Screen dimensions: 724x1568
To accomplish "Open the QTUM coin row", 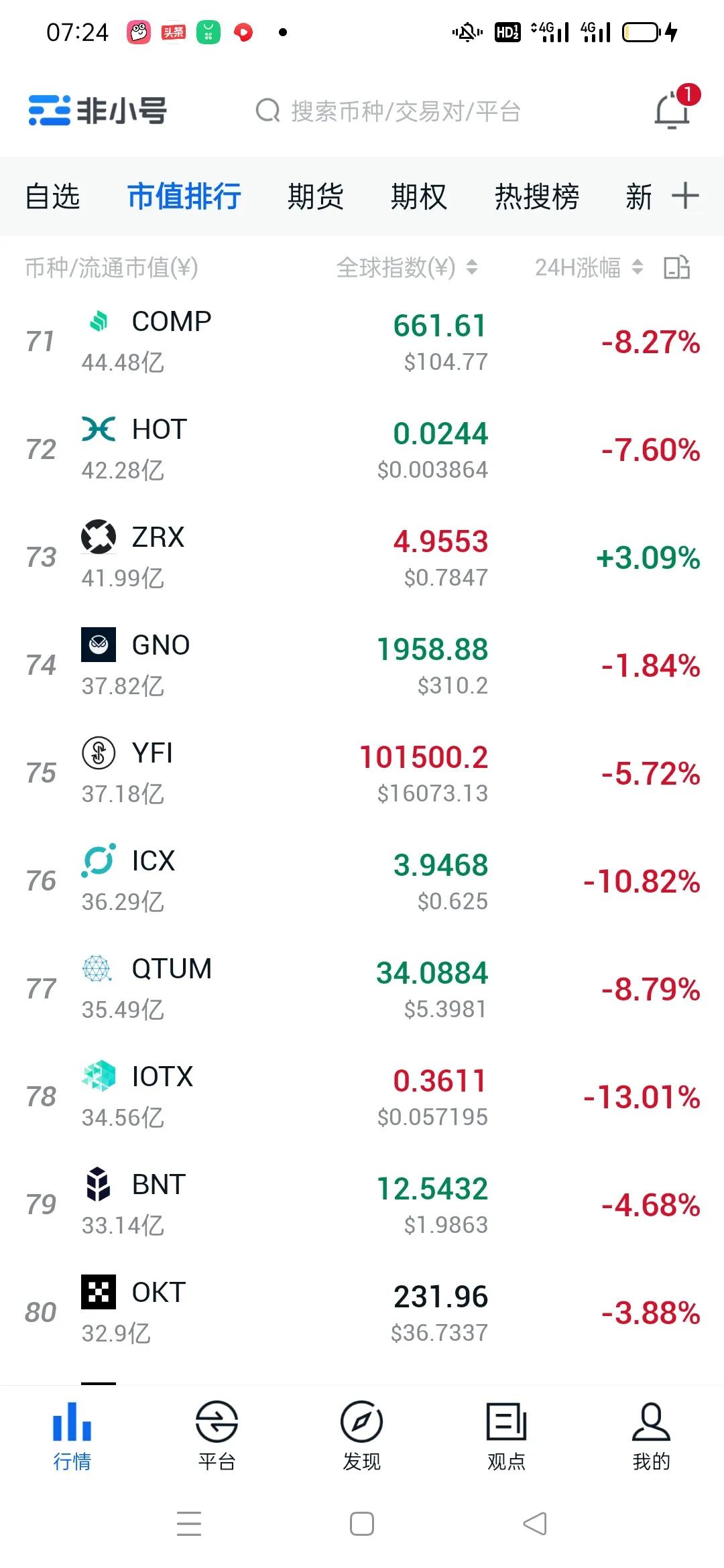I will [x=362, y=989].
